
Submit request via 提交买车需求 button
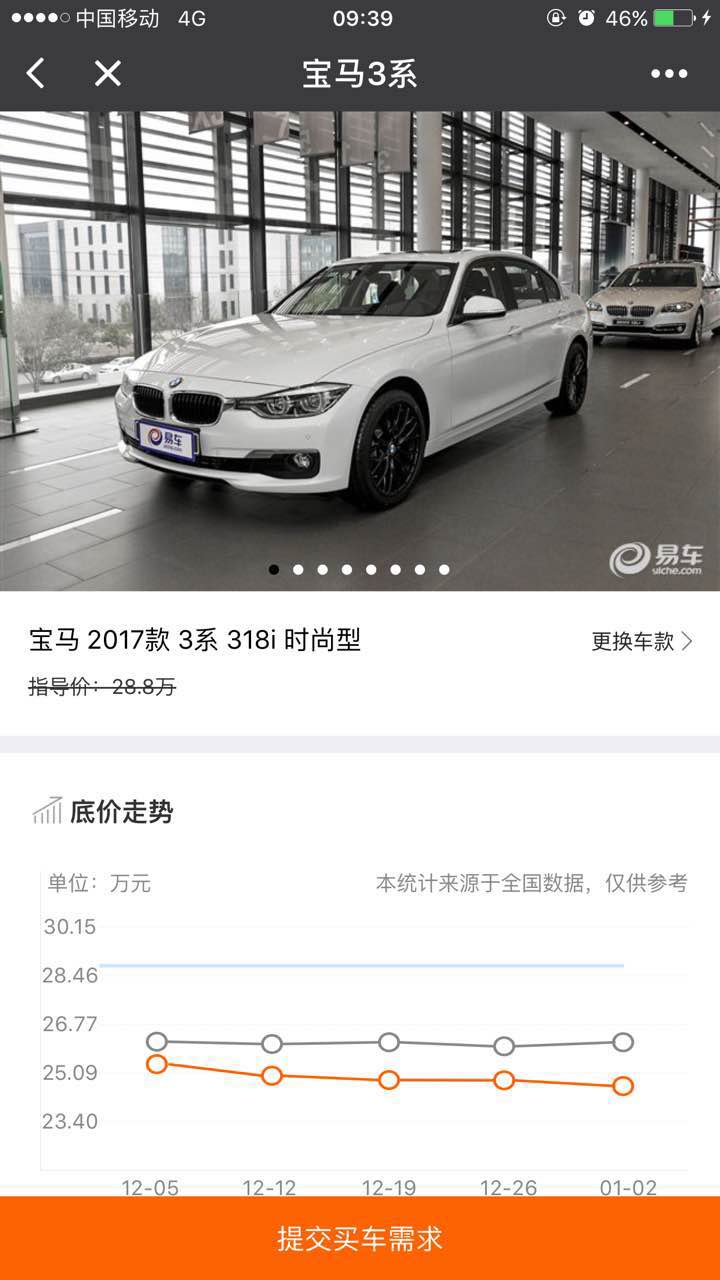pyautogui.click(x=360, y=1238)
